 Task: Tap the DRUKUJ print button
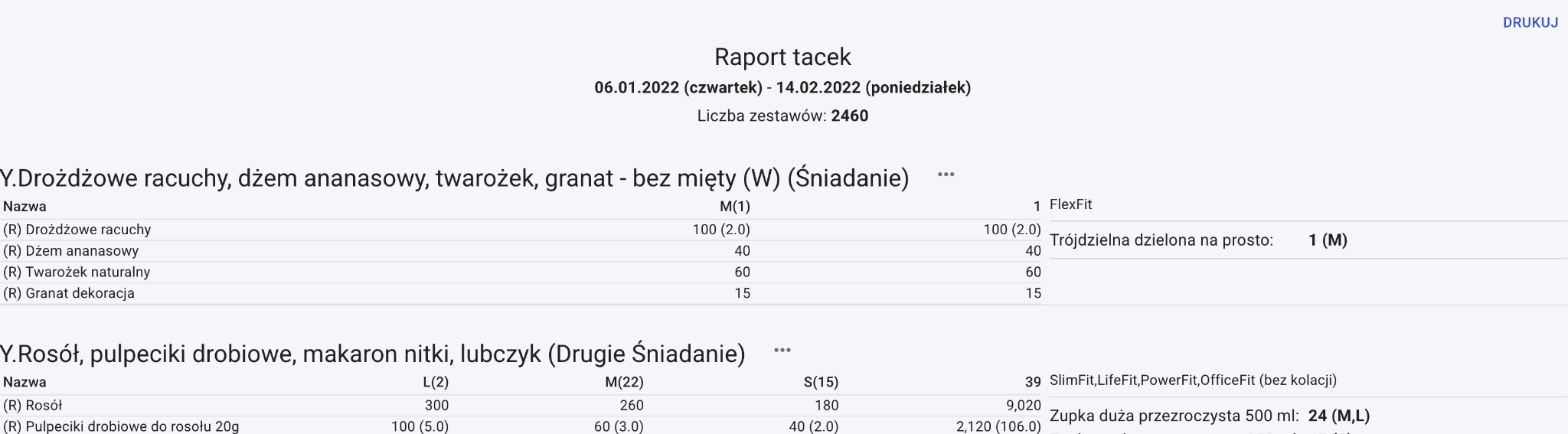click(x=1530, y=23)
